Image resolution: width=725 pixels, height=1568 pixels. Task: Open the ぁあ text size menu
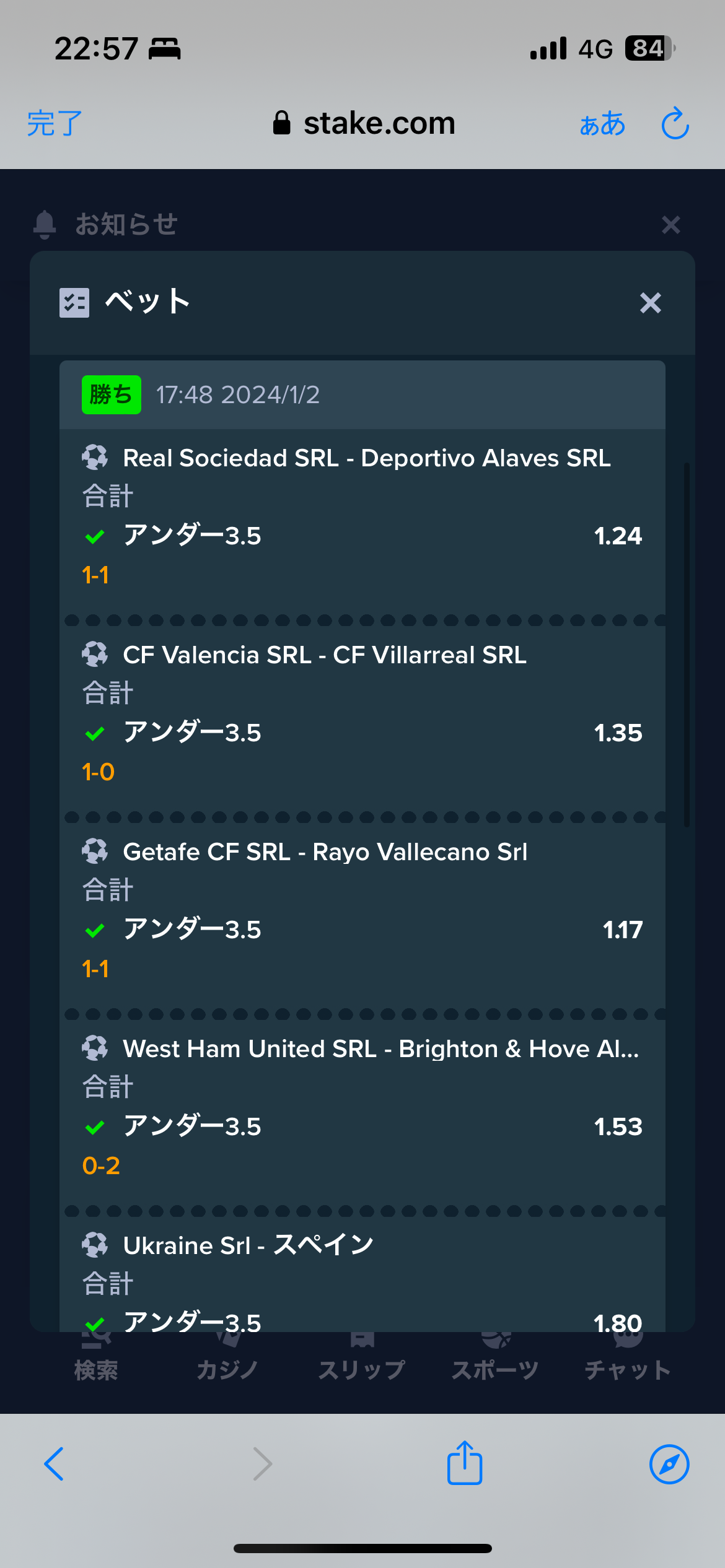(x=602, y=124)
